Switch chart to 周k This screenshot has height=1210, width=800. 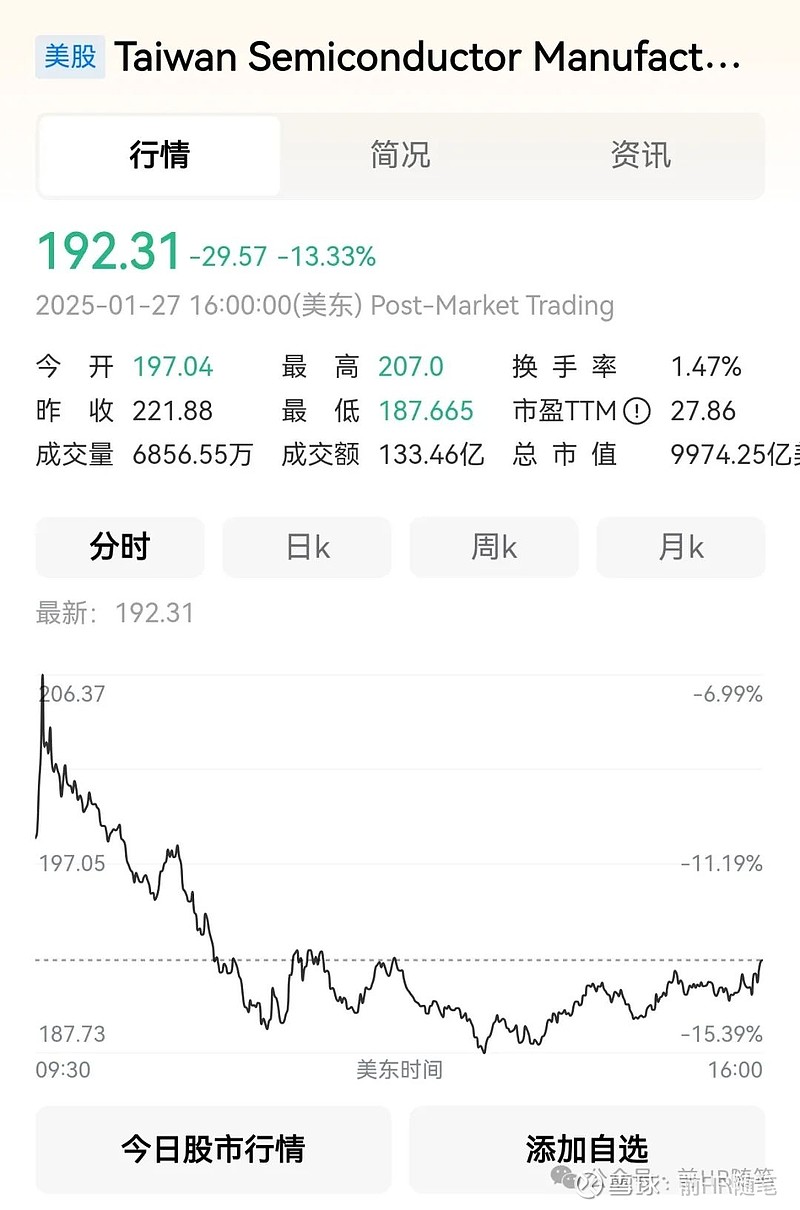click(494, 547)
